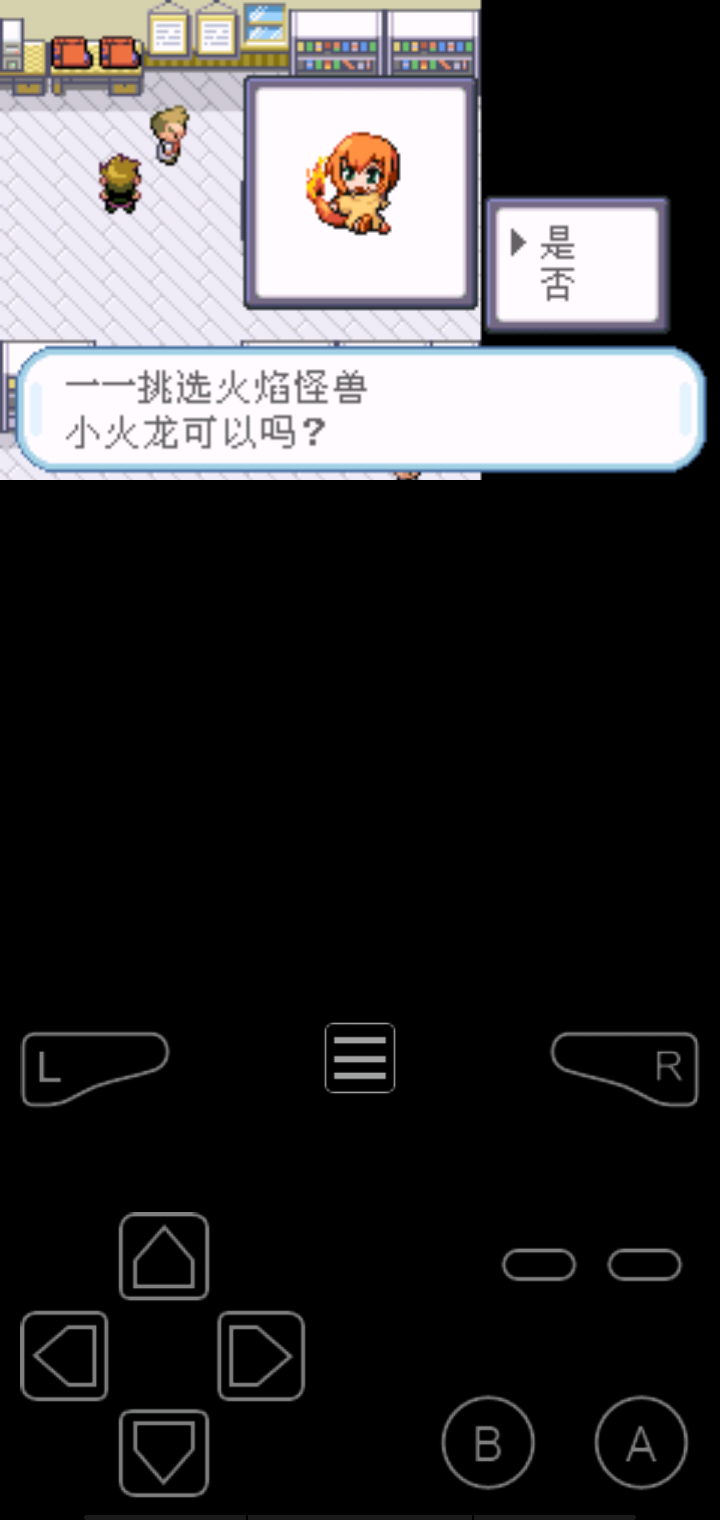The image size is (720, 1520).
Task: Tap the Start pill button
Action: coord(644,1264)
